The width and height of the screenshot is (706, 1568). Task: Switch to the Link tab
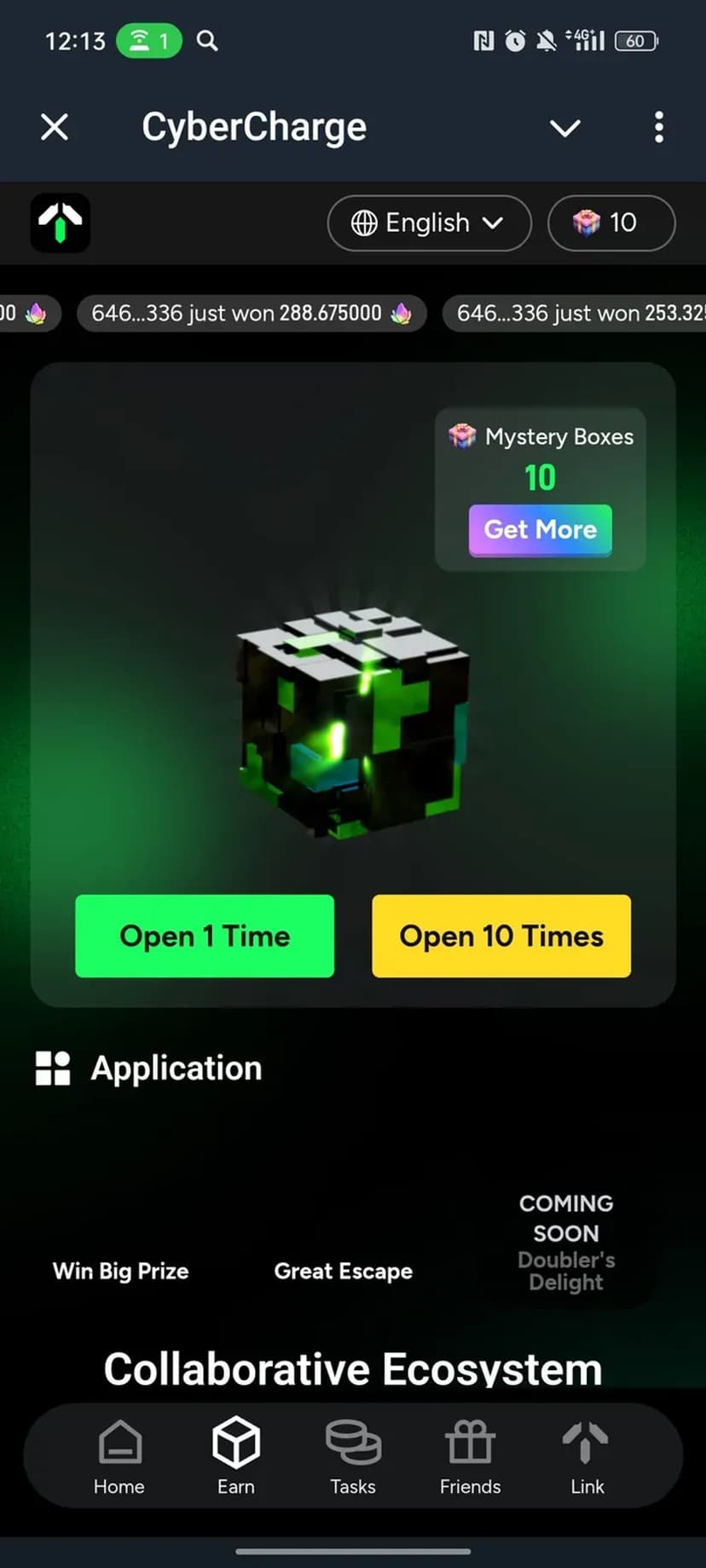[587, 1456]
